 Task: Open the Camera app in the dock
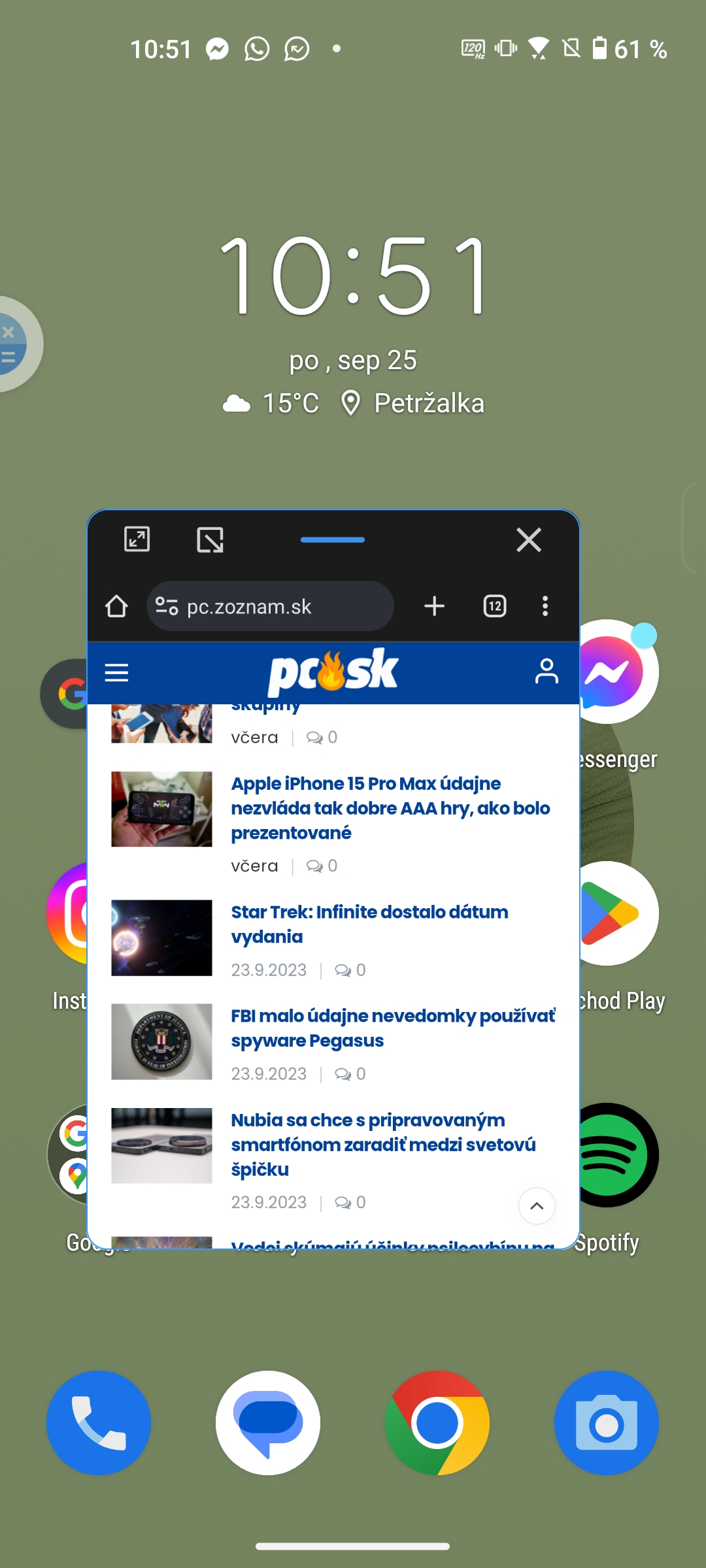(607, 1423)
